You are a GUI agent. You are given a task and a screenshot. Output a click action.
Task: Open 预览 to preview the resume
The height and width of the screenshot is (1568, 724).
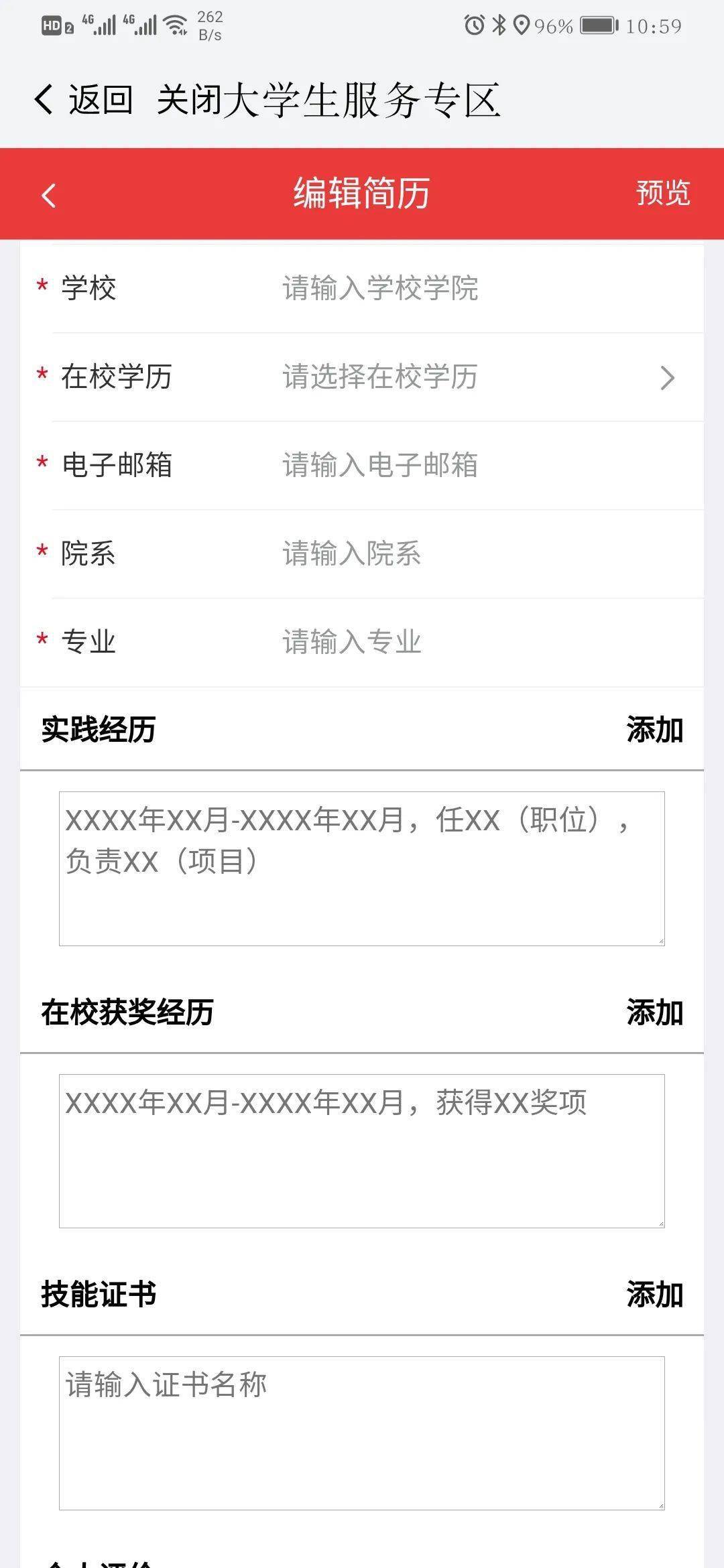pos(662,194)
